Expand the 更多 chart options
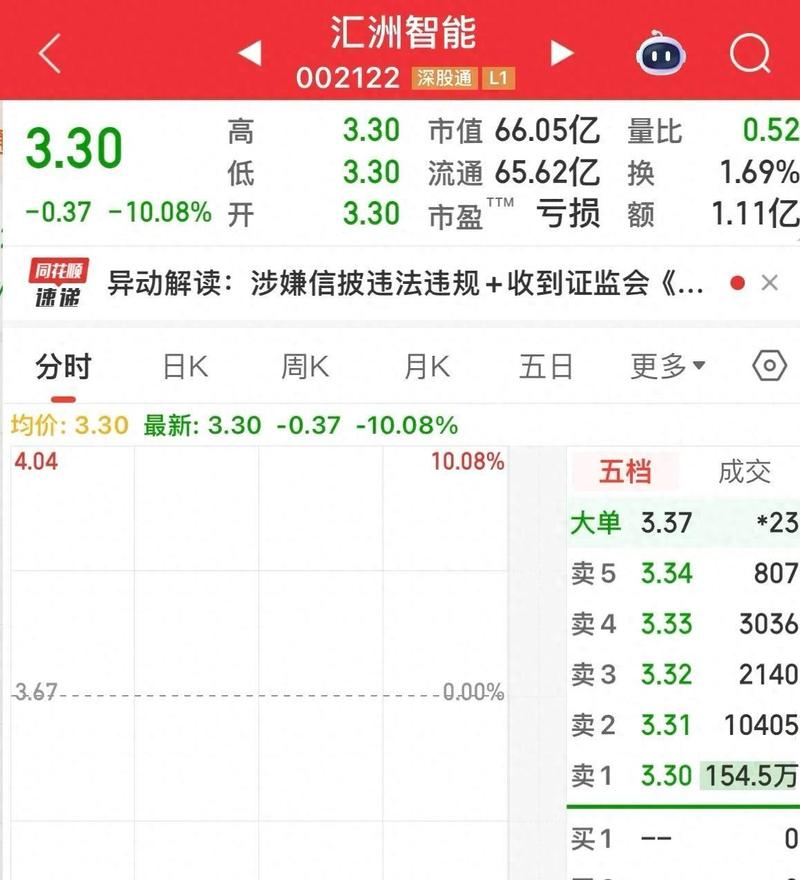The image size is (800, 880). pyautogui.click(x=667, y=367)
